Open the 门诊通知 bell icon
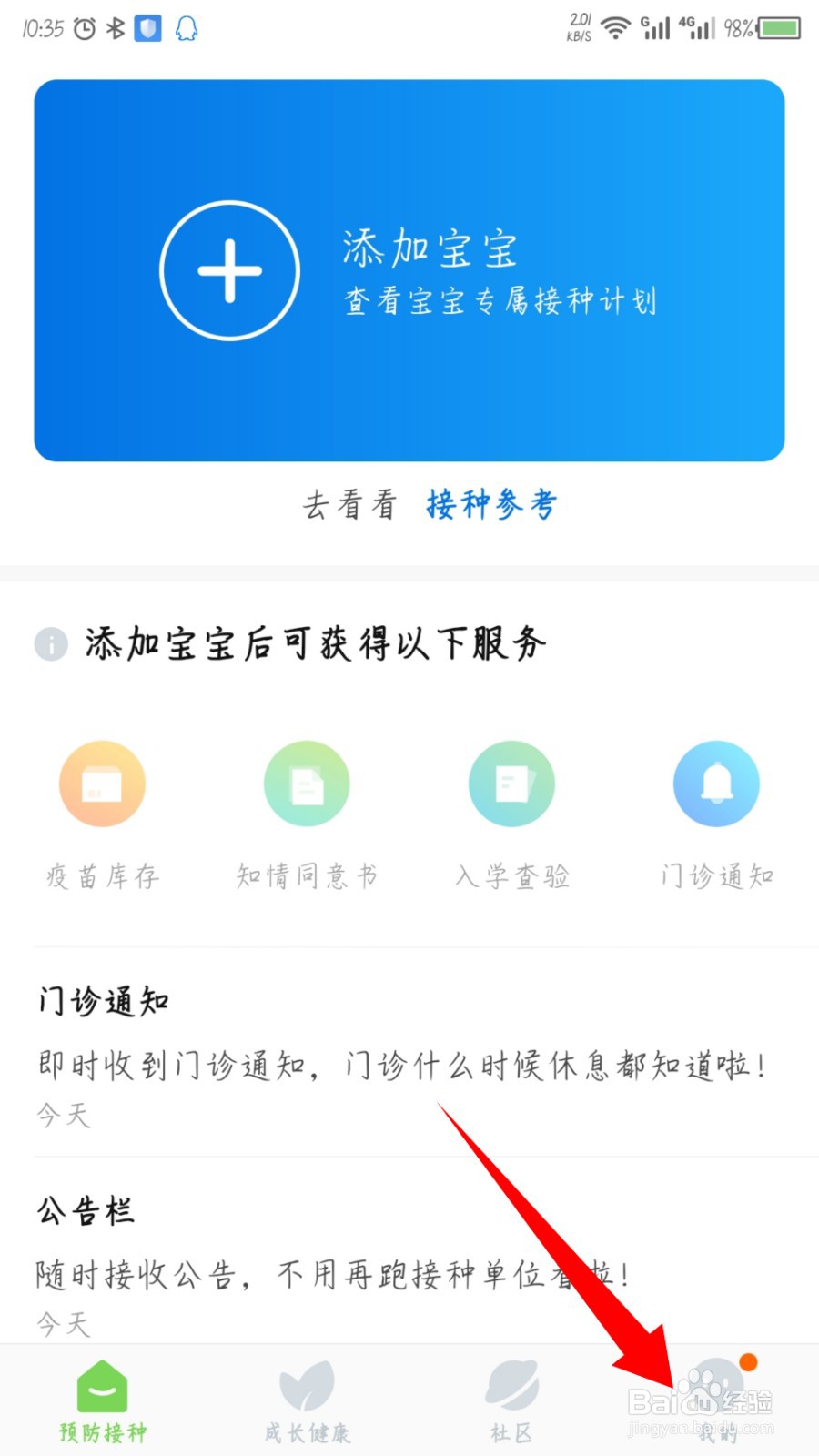819x1456 pixels. click(x=717, y=784)
